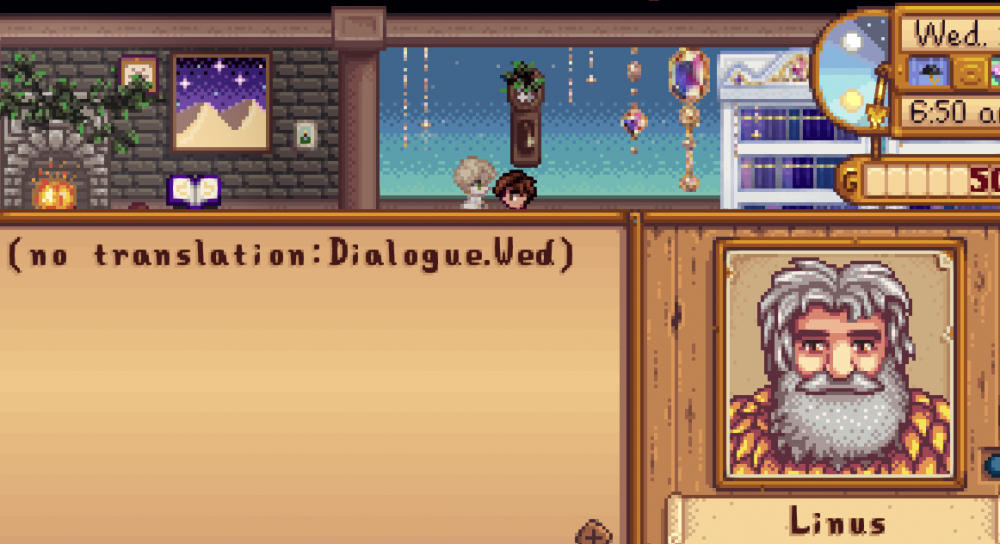The height and width of the screenshot is (544, 1000).
Task: Tap the dialogue close icon at box bottom
Action: tap(594, 532)
